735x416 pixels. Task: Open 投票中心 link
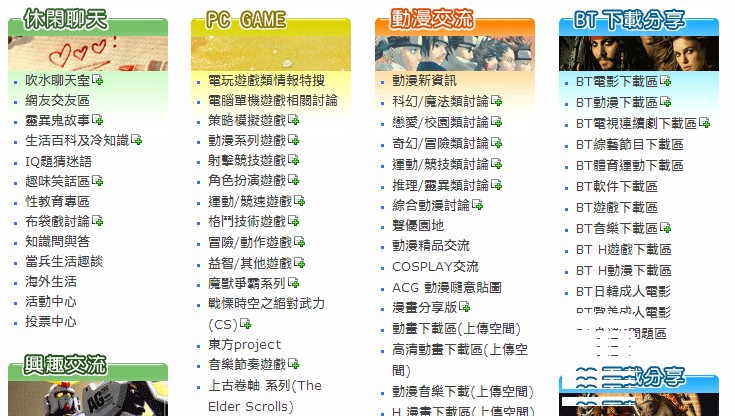point(51,322)
